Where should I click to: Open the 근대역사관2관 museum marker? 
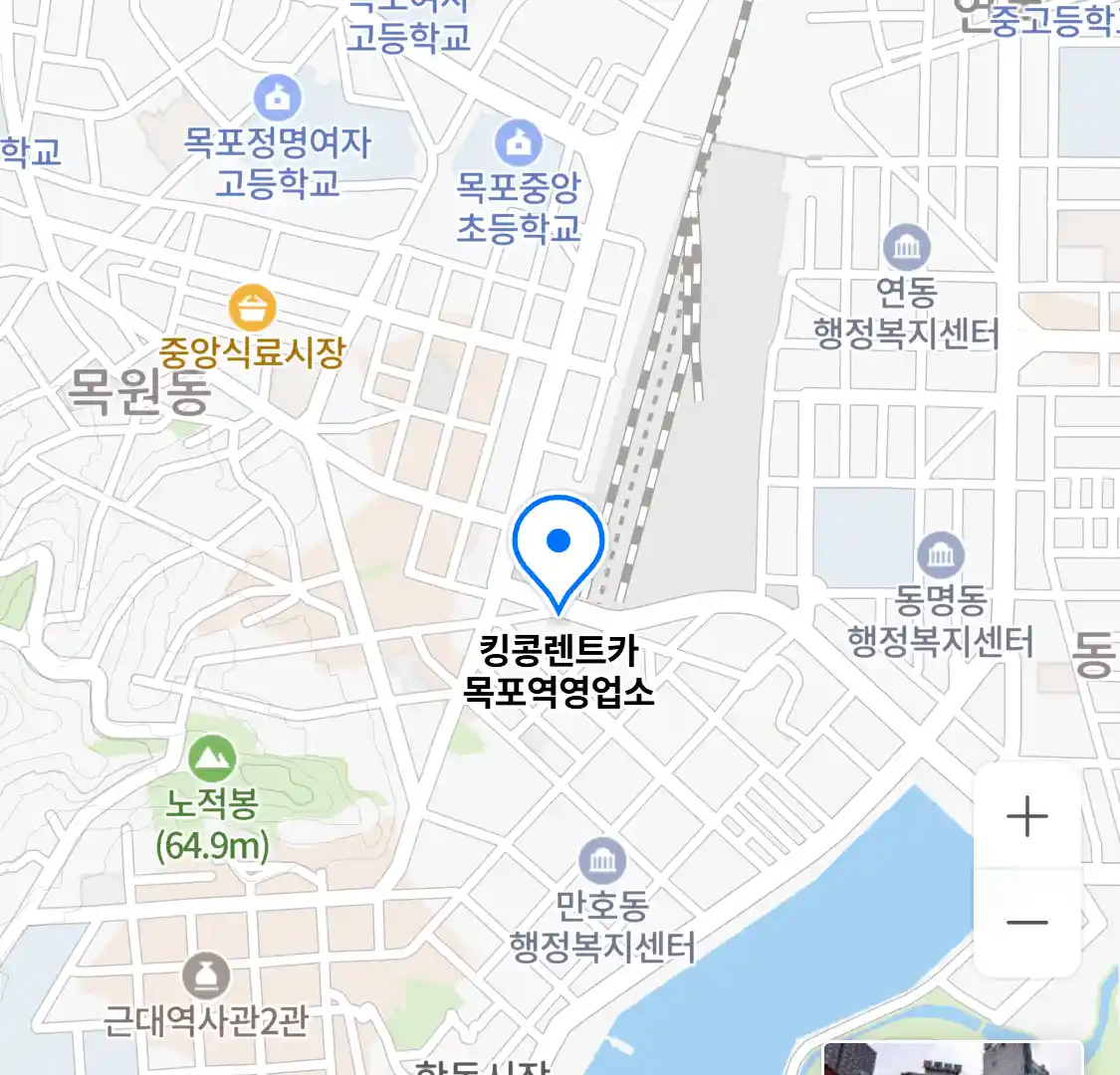click(x=206, y=978)
